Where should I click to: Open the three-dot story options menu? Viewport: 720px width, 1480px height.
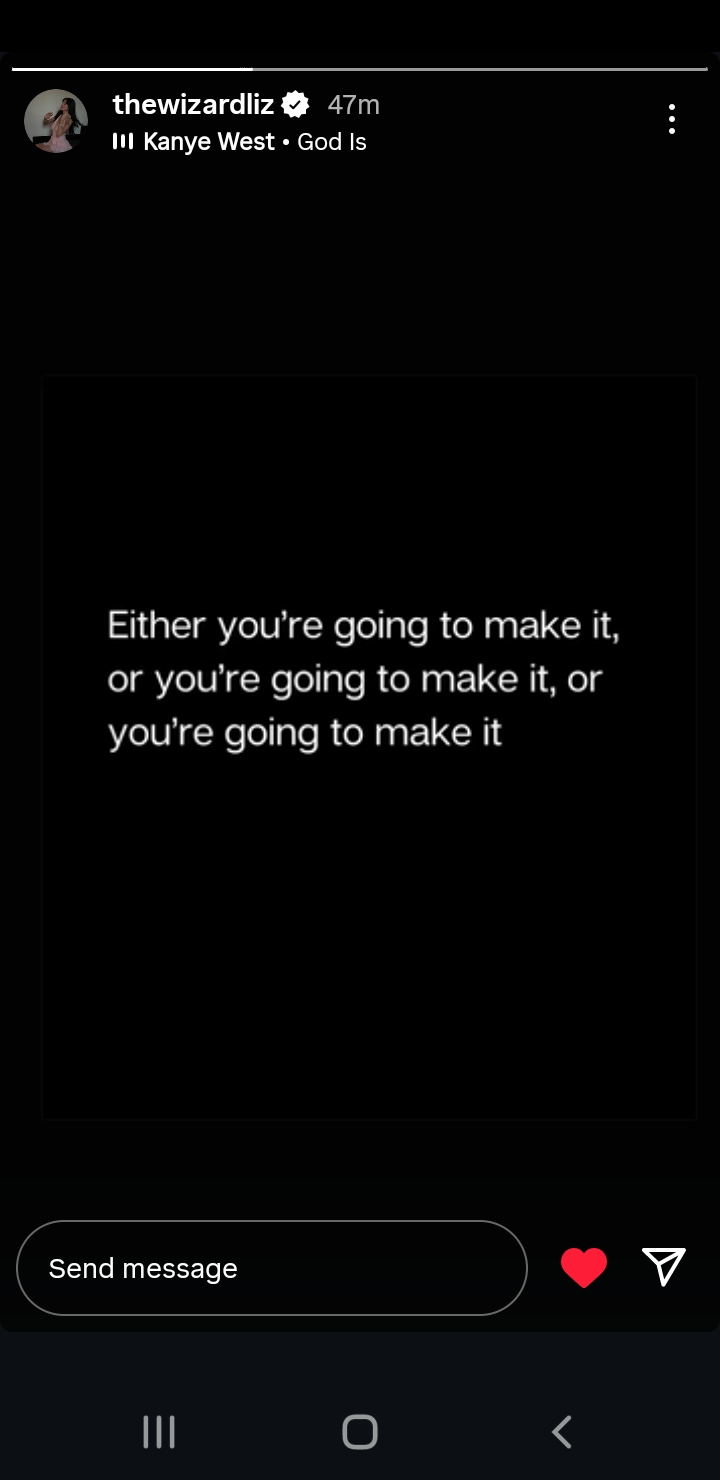(672, 119)
